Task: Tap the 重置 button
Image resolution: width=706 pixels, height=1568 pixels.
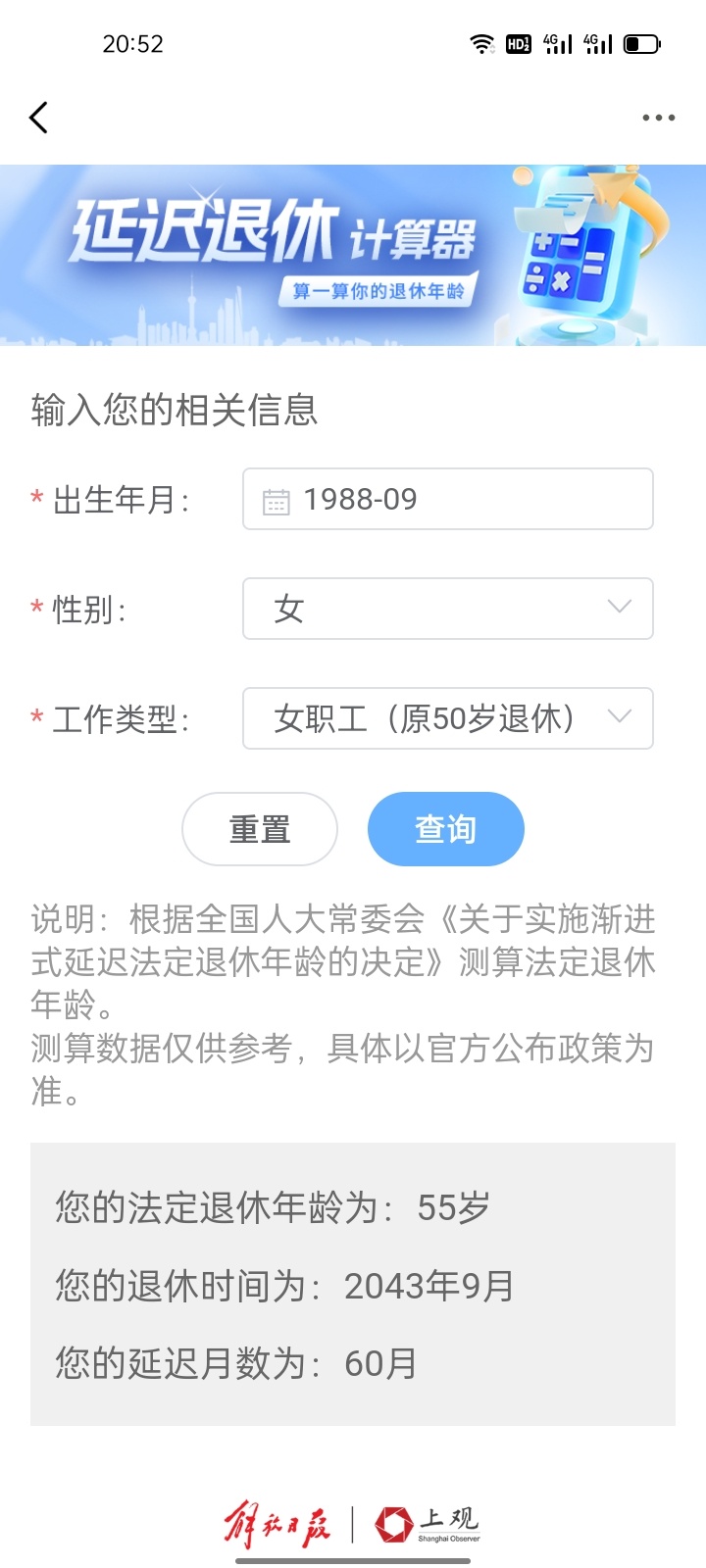Action: 260,829
